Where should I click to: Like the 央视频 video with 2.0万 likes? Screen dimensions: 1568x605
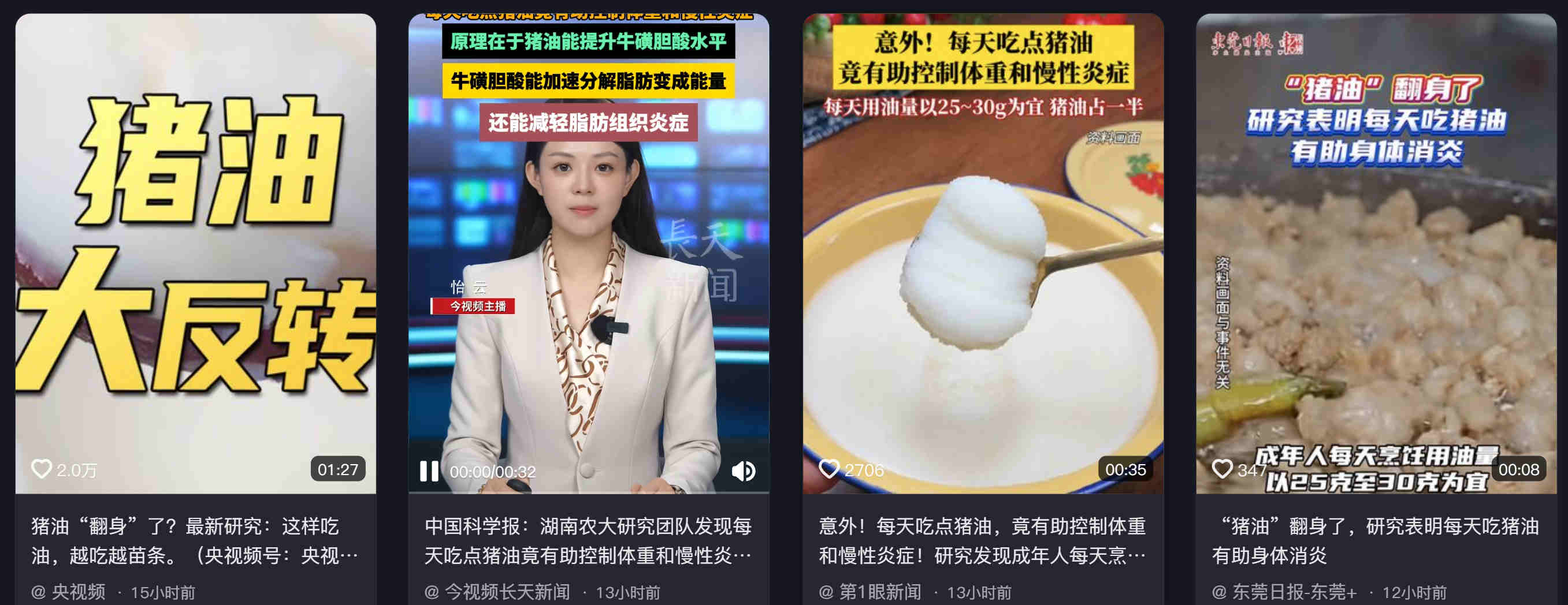[42, 469]
